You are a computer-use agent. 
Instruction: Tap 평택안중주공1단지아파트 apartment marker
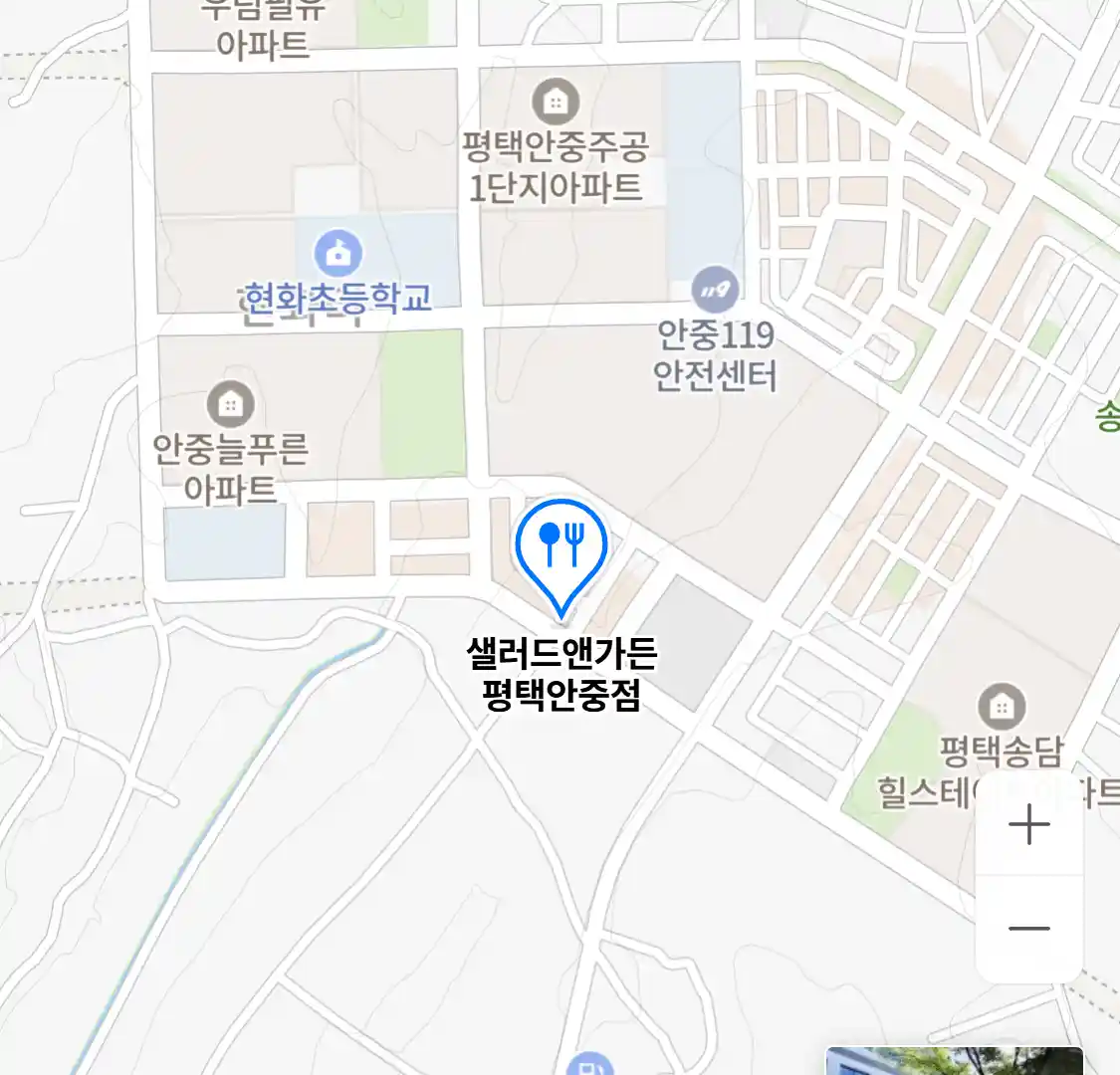coord(556,102)
